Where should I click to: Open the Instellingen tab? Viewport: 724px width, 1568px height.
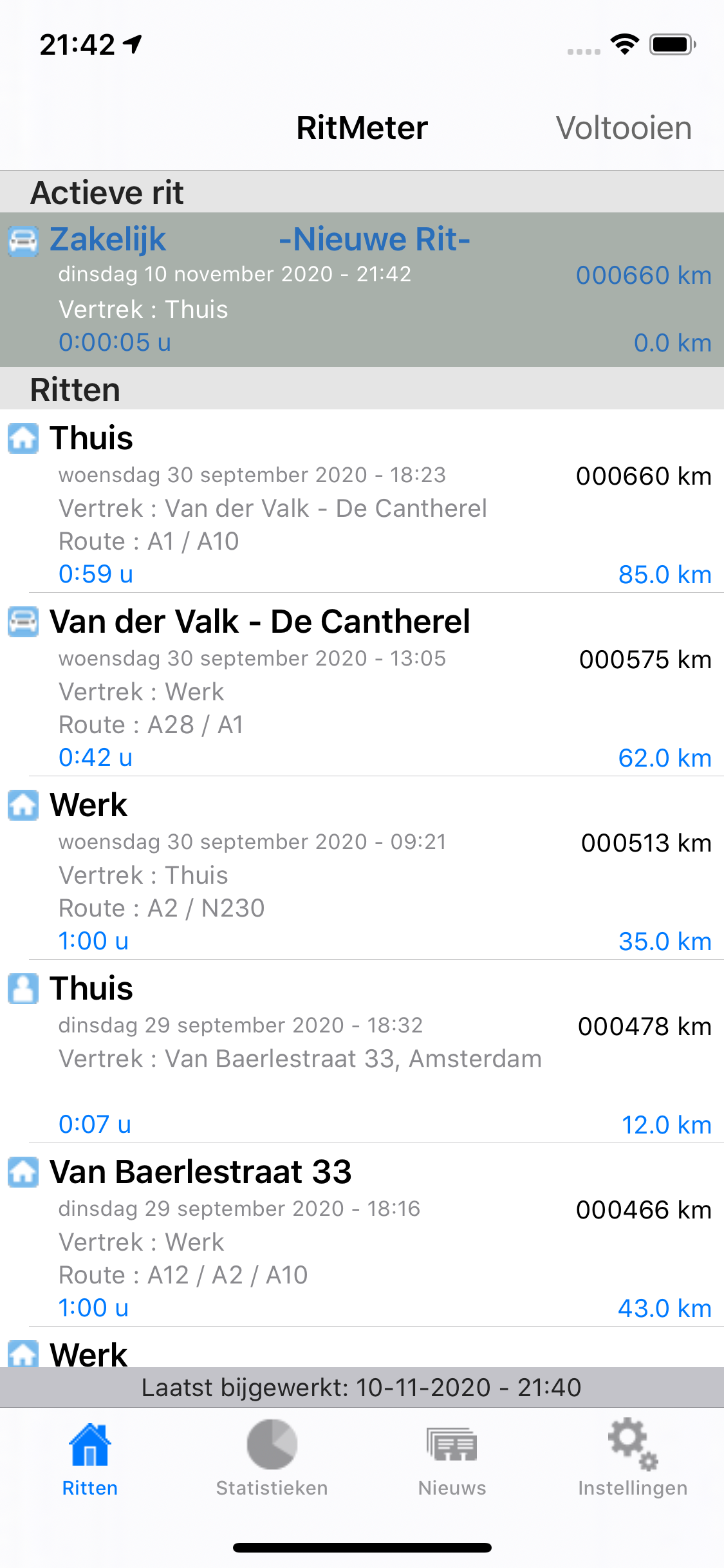(x=633, y=1458)
